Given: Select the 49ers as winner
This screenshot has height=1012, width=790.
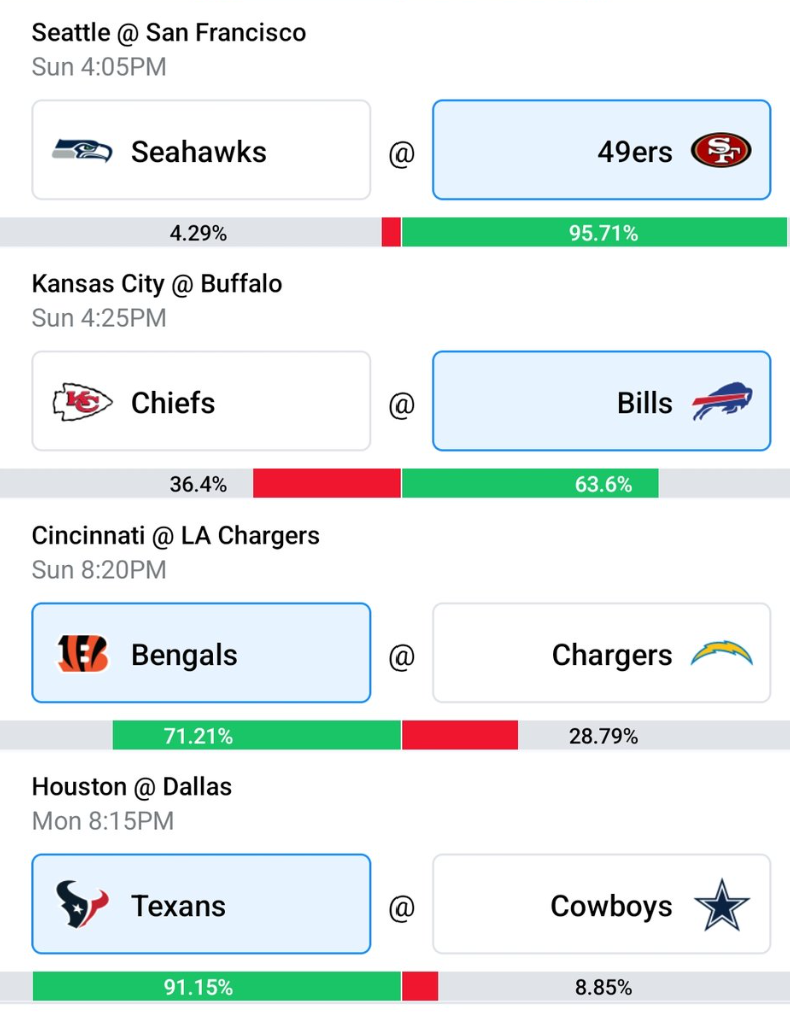Looking at the screenshot, I should pos(602,150).
